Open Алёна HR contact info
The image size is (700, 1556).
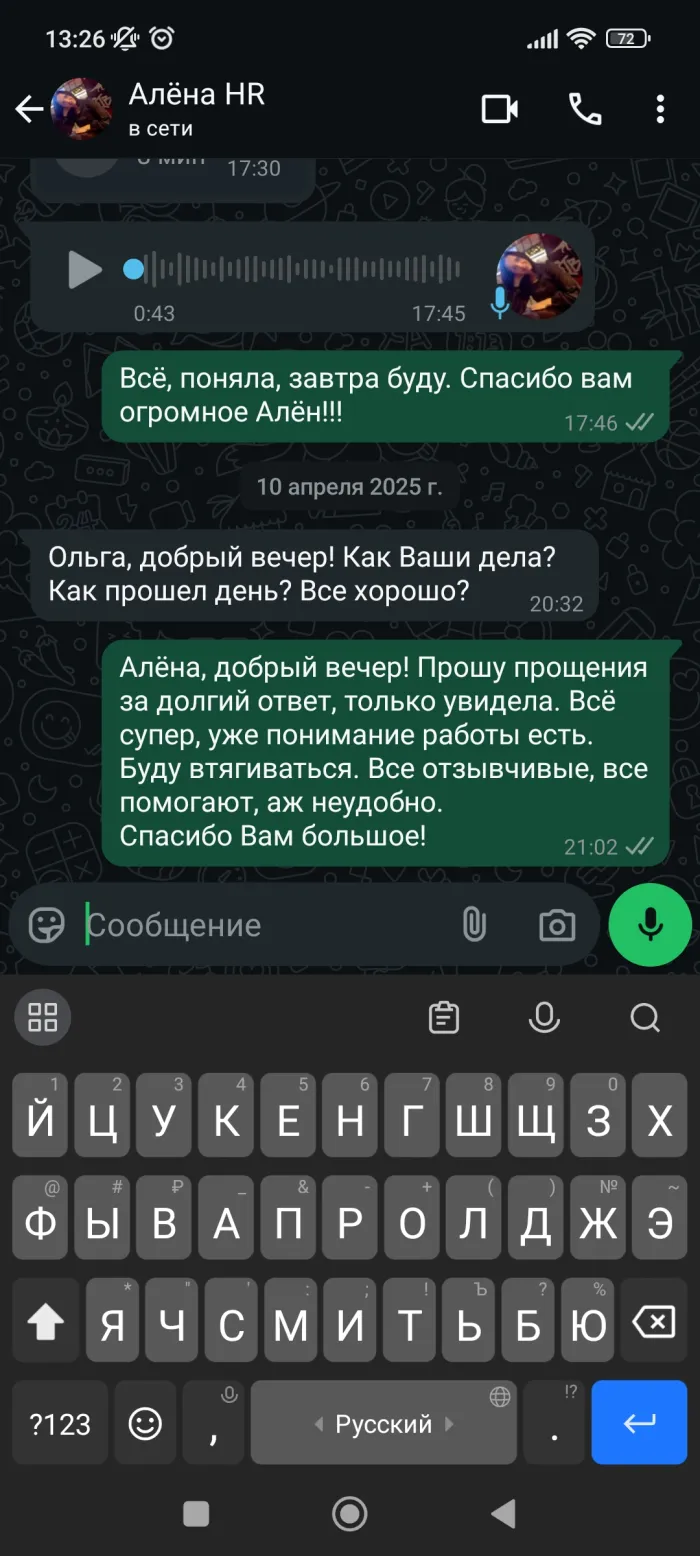pyautogui.click(x=196, y=109)
